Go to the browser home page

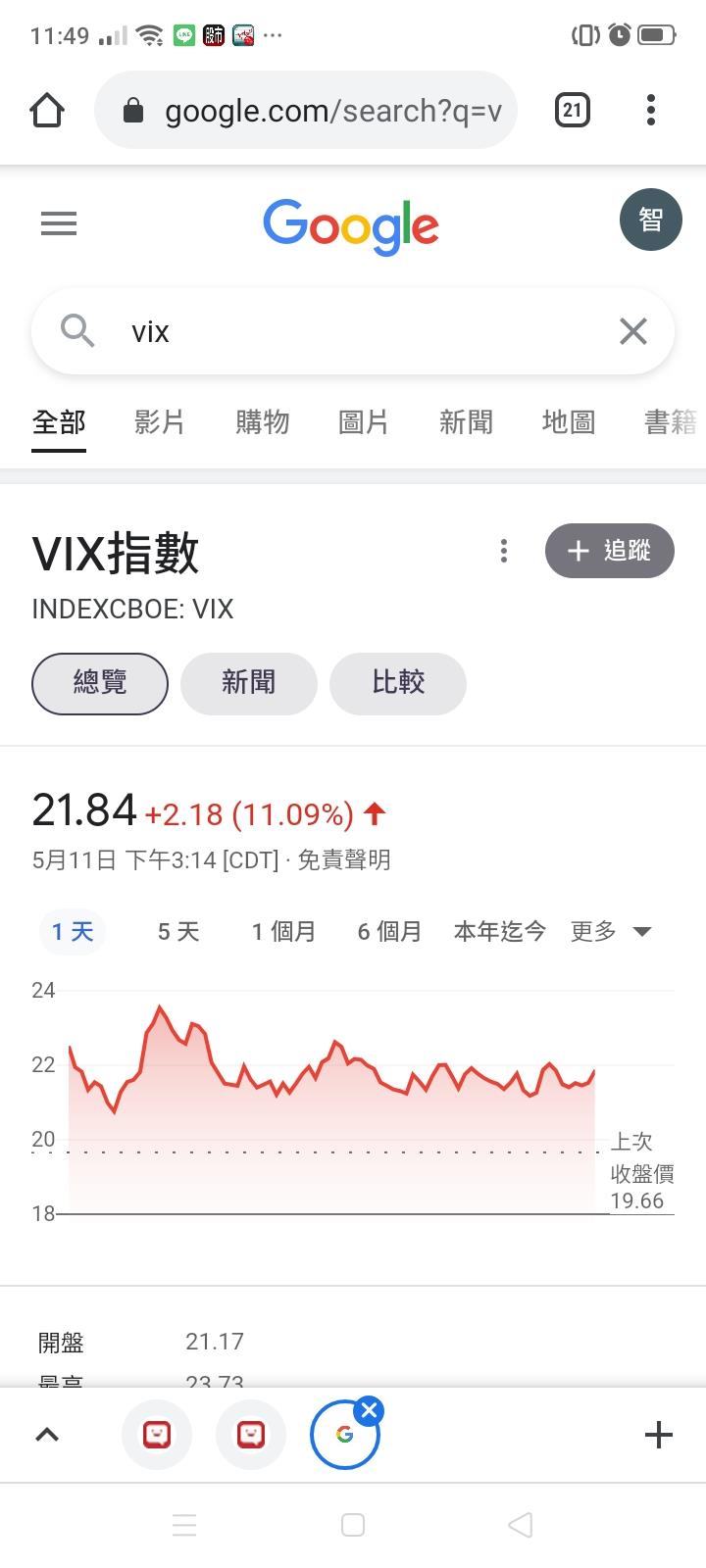click(47, 111)
